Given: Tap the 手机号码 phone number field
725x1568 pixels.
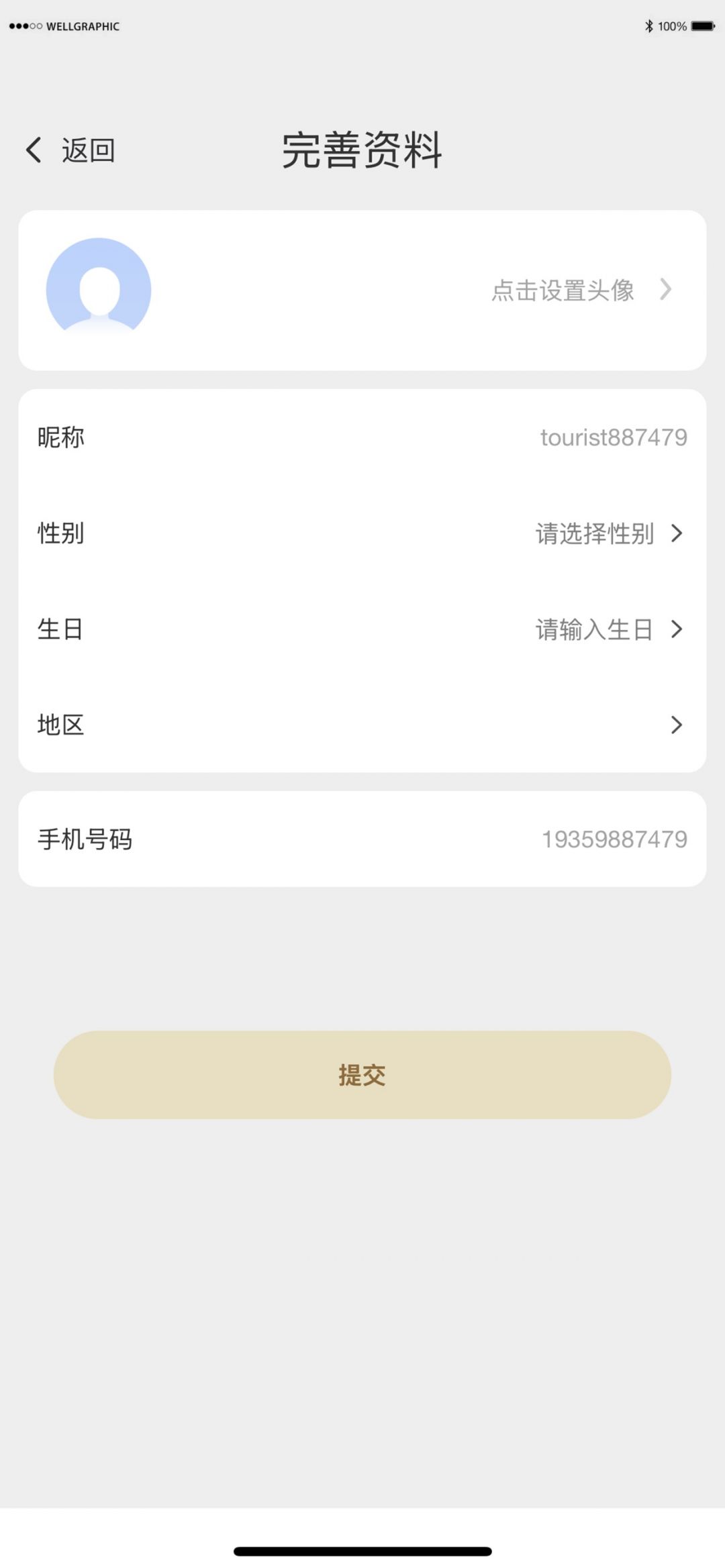Looking at the screenshot, I should [x=614, y=839].
